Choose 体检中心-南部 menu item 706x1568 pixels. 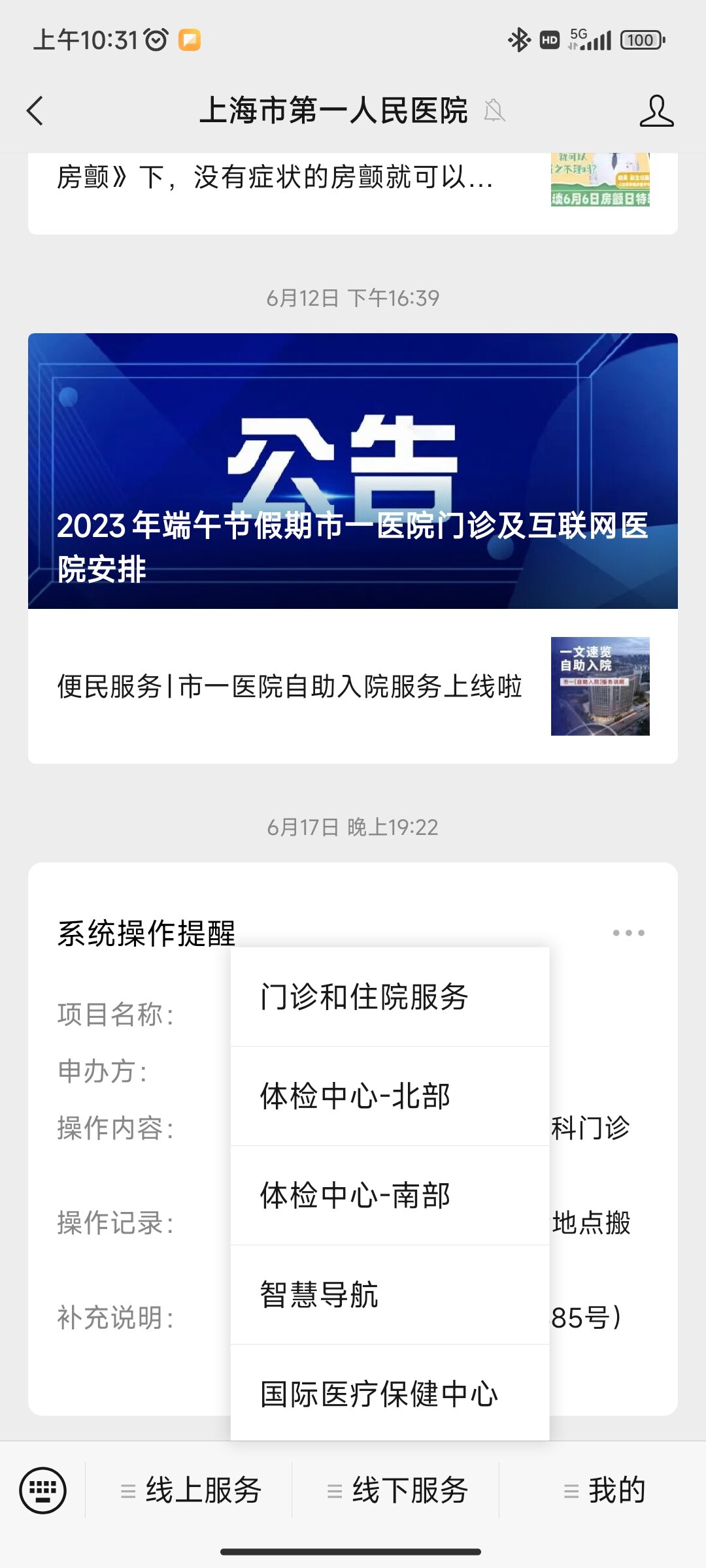pyautogui.click(x=390, y=1196)
